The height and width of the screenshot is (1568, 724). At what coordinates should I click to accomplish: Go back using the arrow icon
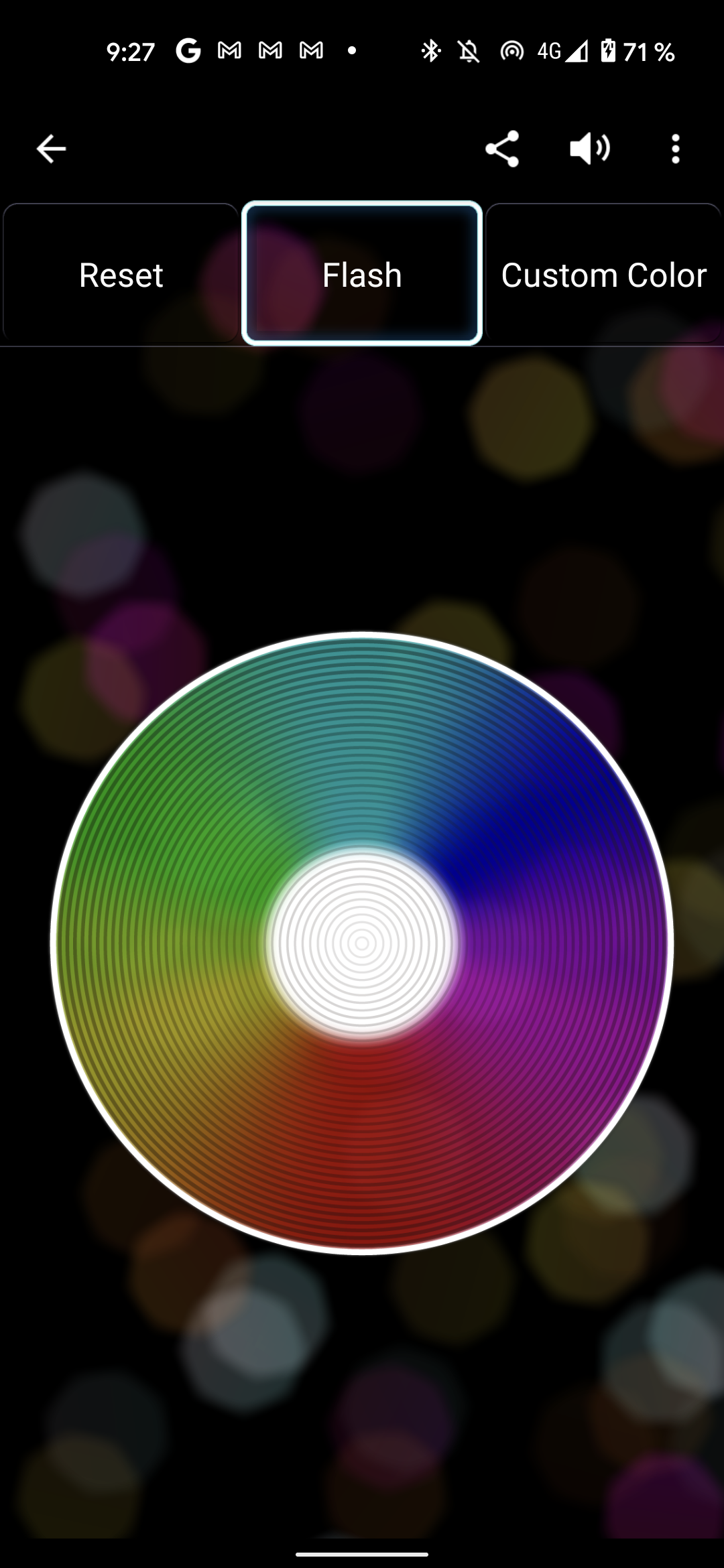click(x=51, y=149)
